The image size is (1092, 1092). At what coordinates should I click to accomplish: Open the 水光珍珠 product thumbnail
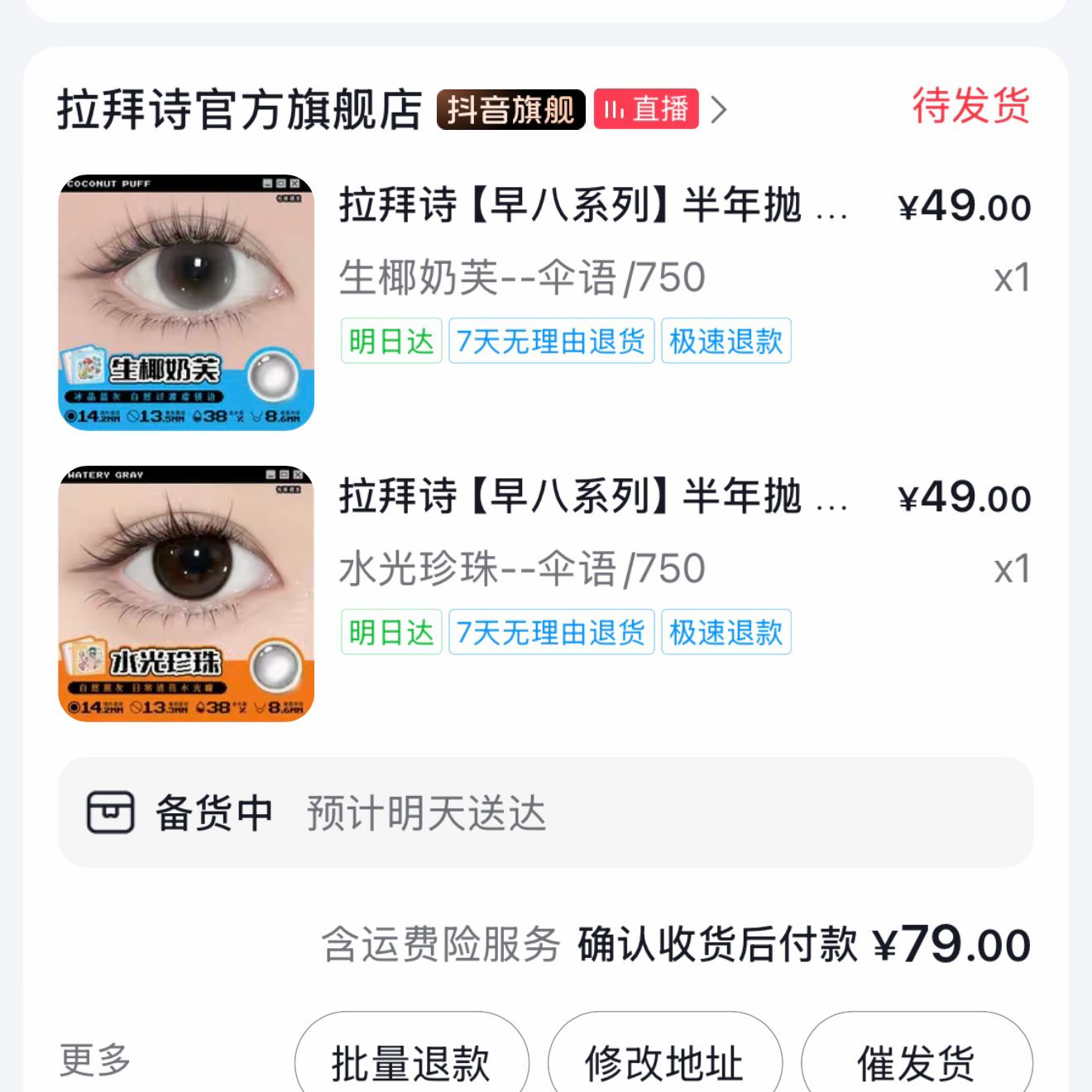pyautogui.click(x=186, y=593)
